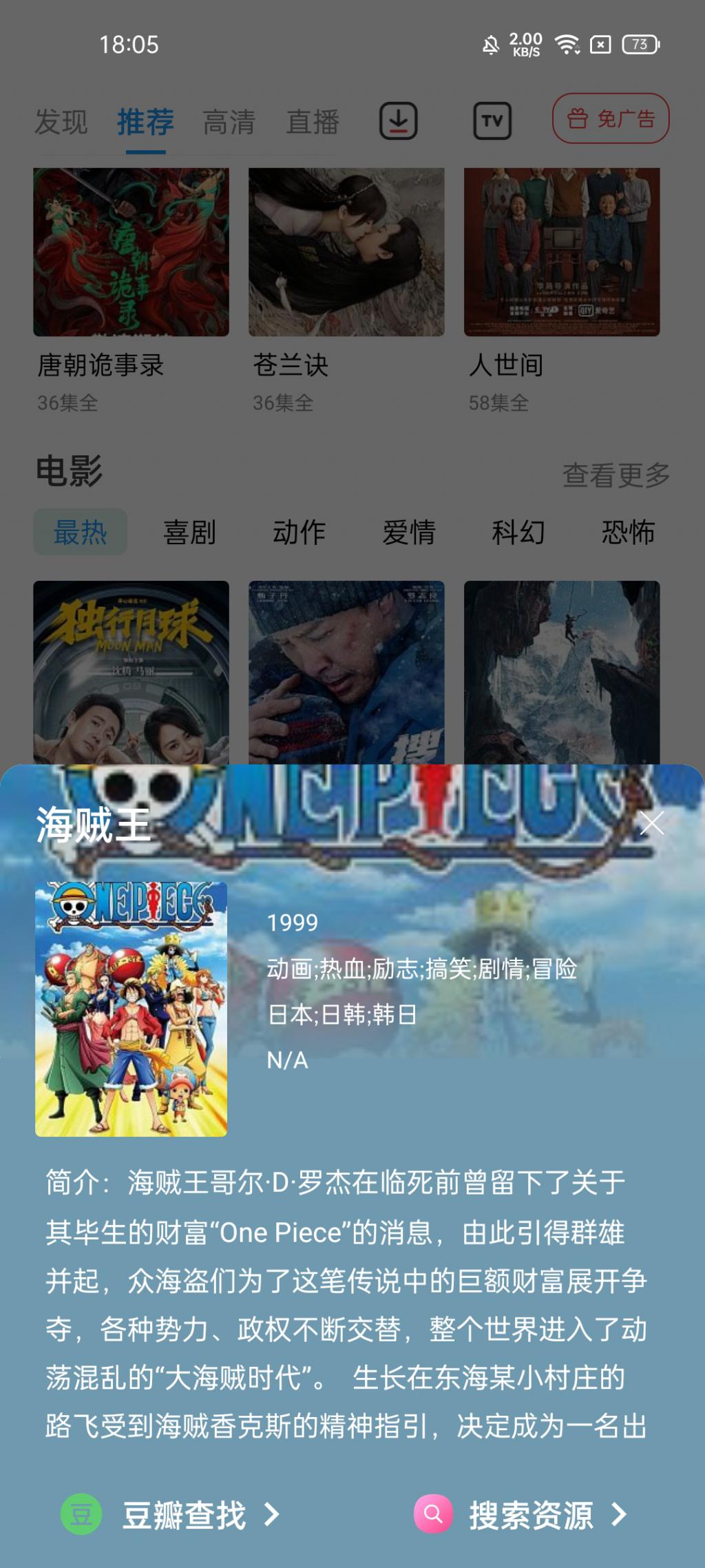Open the 独行月球 movie poster

coord(131,672)
